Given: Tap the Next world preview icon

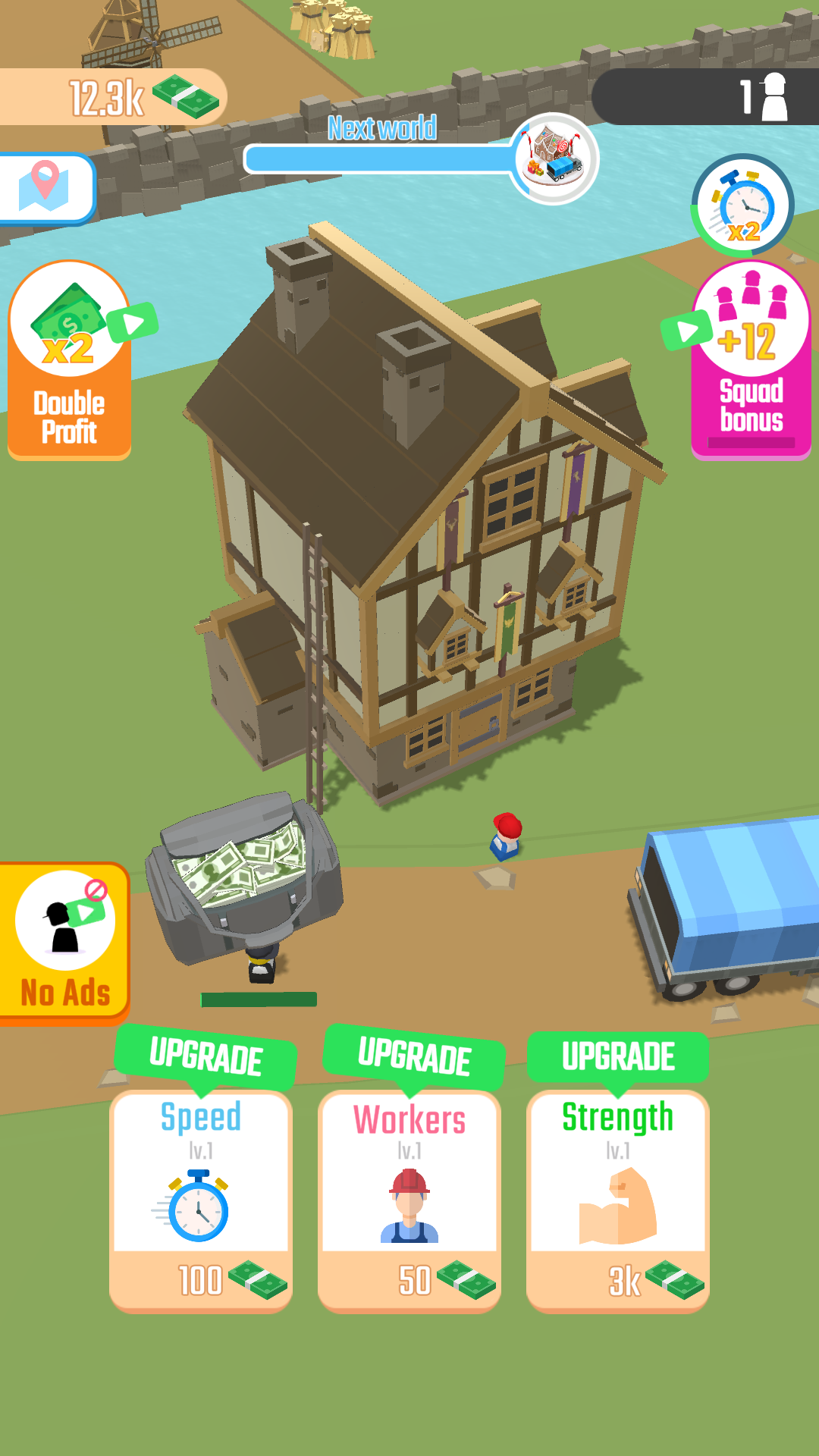Looking at the screenshot, I should [555, 158].
